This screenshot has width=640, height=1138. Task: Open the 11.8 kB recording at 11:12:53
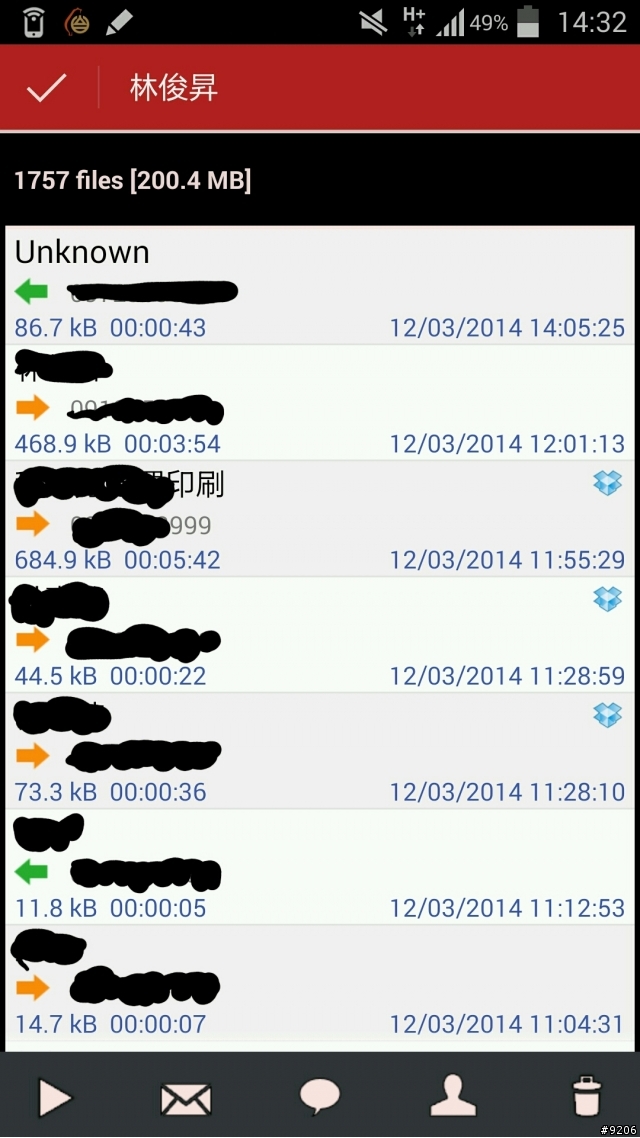tap(320, 866)
